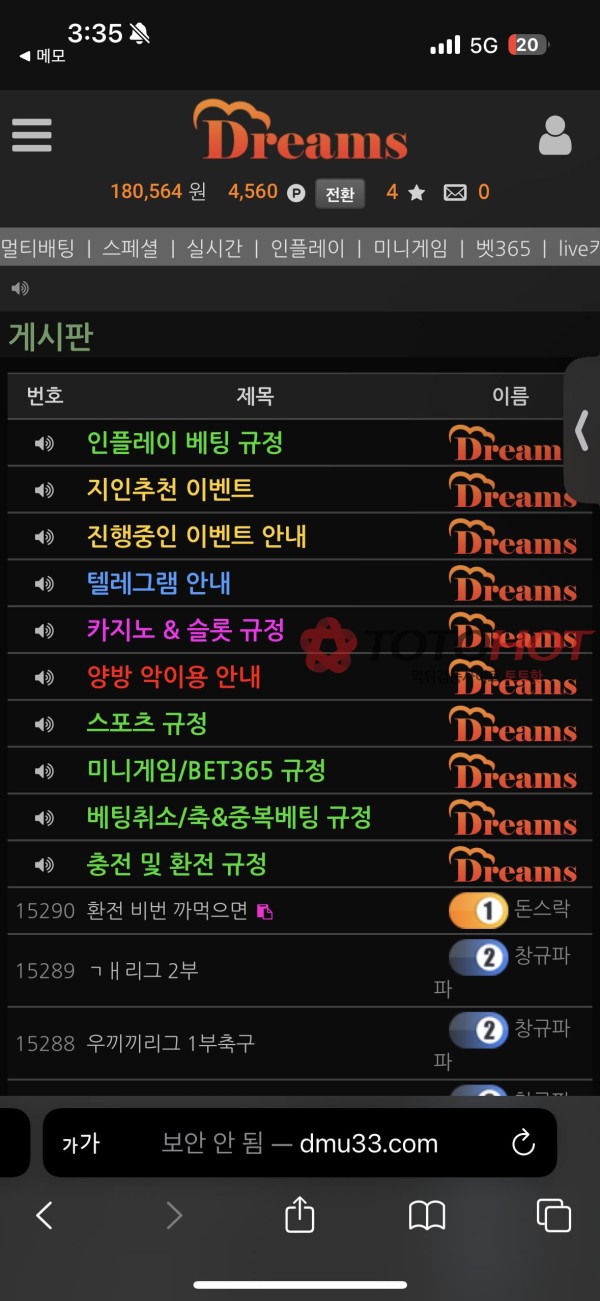Open the user profile icon
This screenshot has height=1301, width=600.
555,135
